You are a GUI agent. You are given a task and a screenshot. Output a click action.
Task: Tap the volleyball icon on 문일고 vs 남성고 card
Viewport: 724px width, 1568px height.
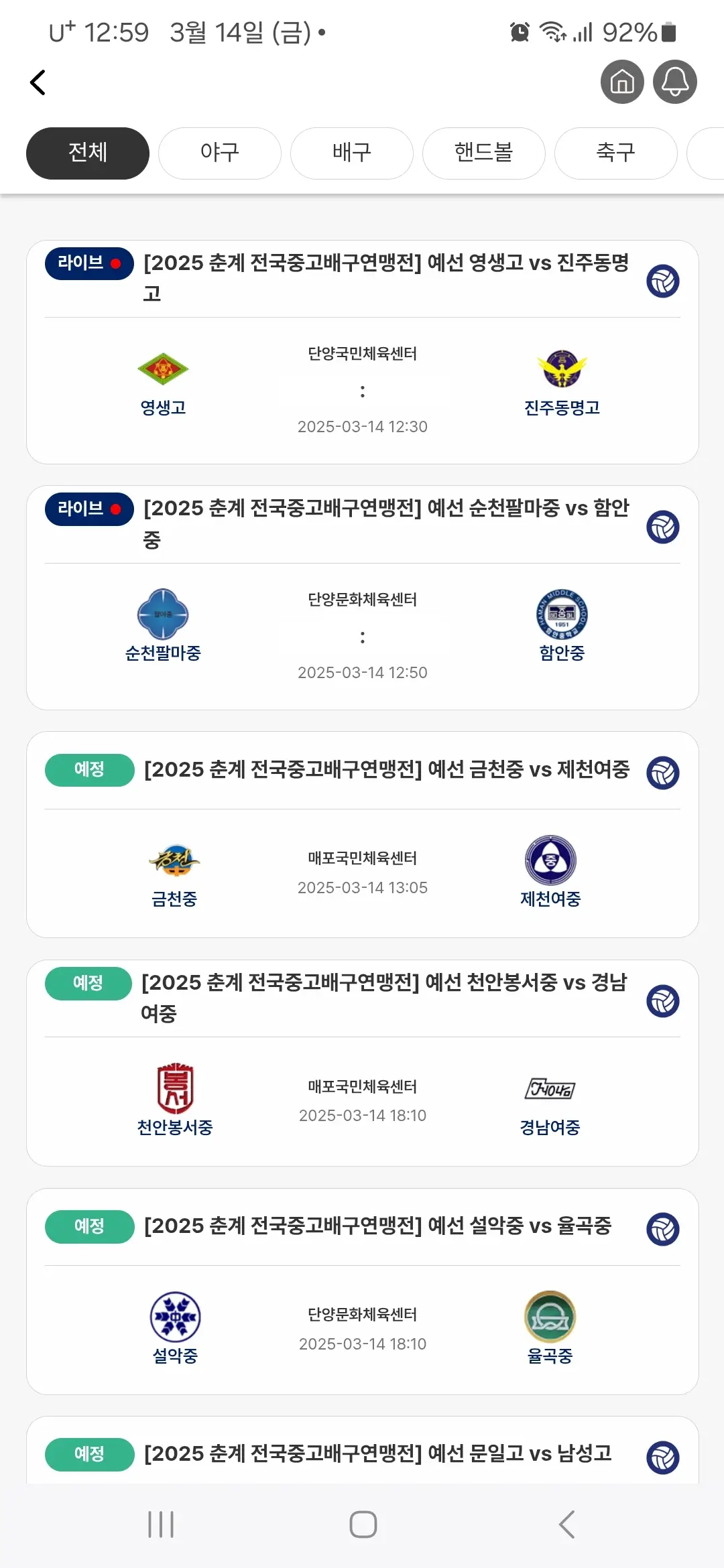click(x=663, y=1454)
